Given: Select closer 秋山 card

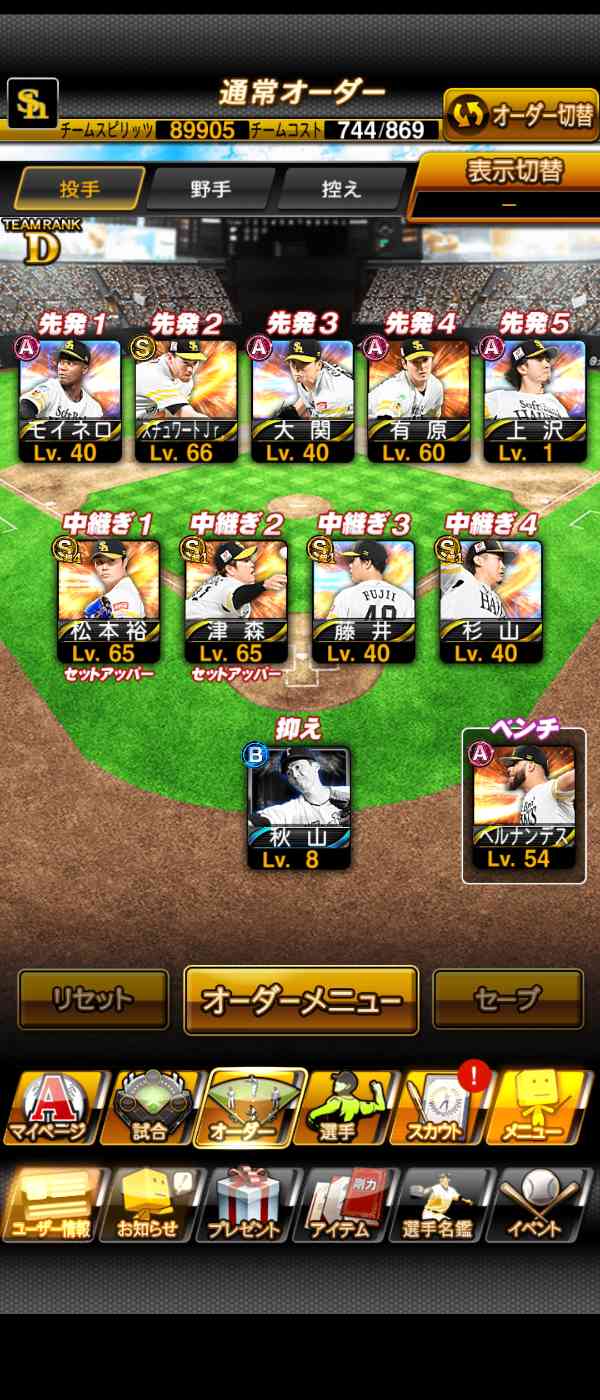Looking at the screenshot, I should point(299,807).
